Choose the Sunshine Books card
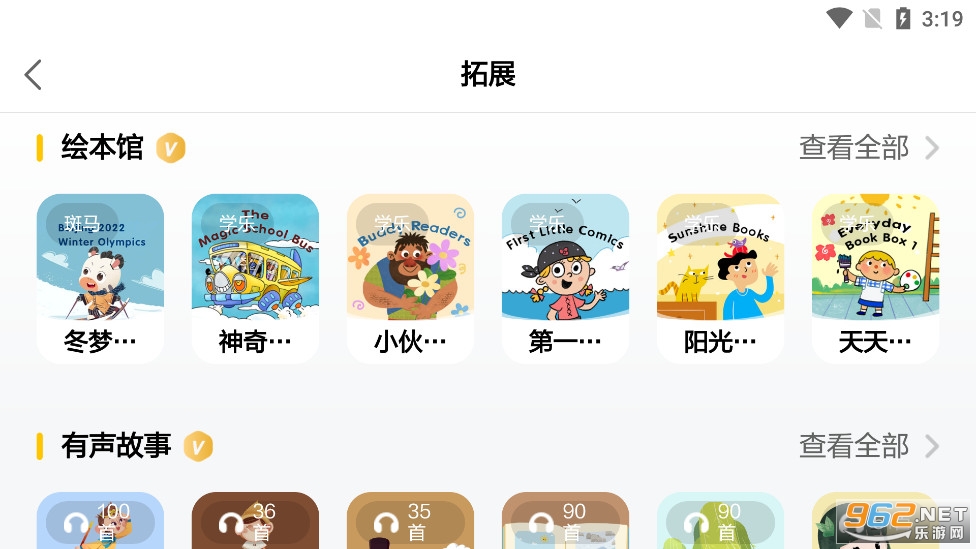This screenshot has width=976, height=549. coord(720,277)
